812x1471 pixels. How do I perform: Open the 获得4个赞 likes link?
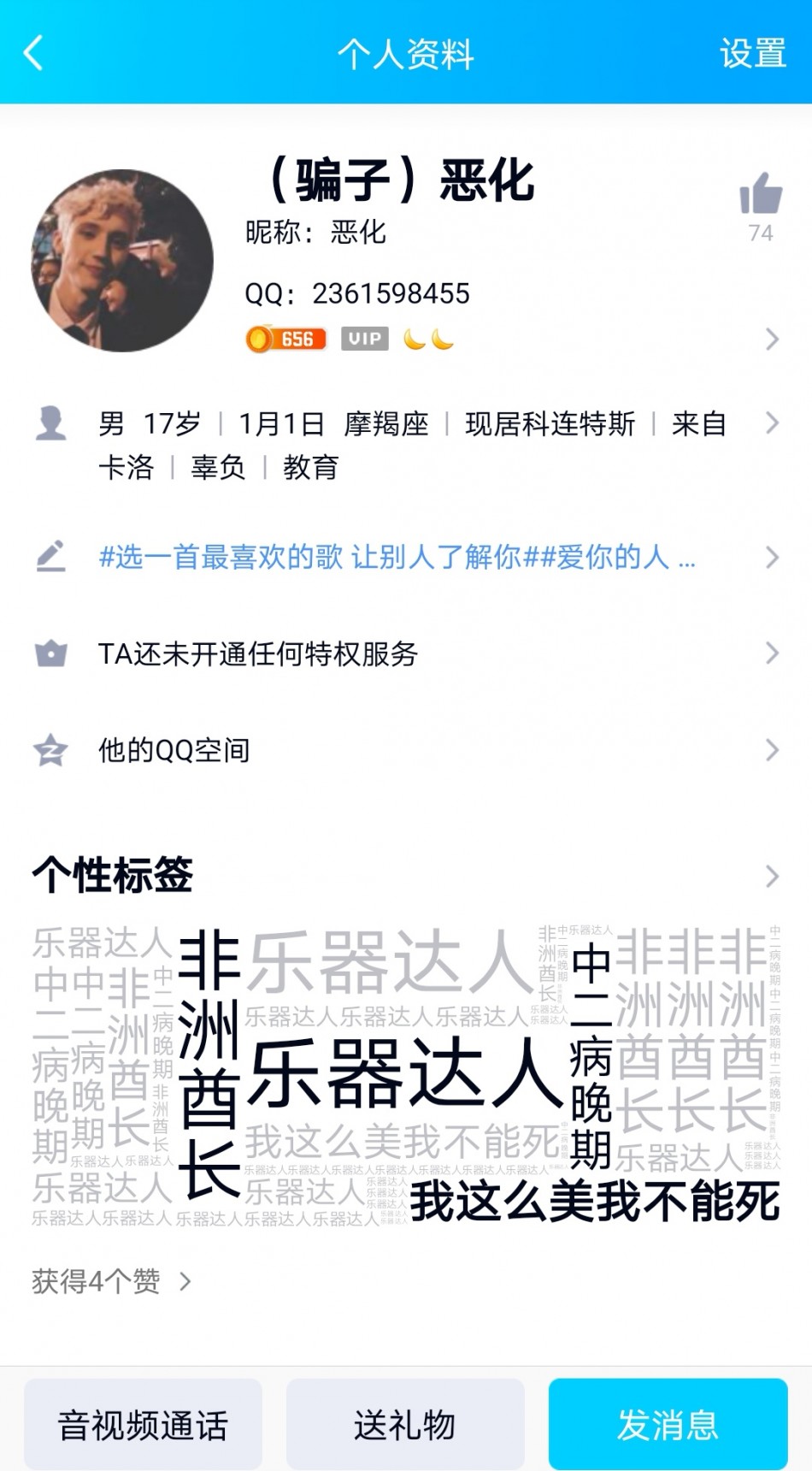pyautogui.click(x=111, y=1281)
